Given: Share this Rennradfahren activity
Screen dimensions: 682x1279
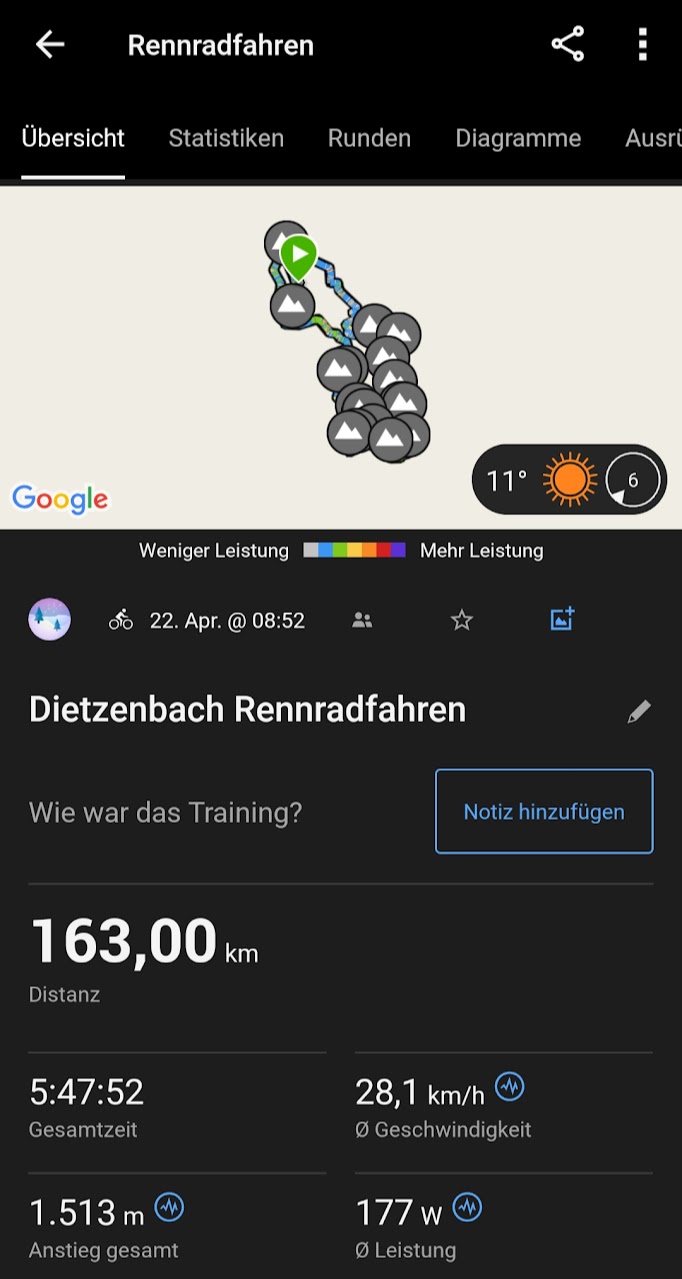Looking at the screenshot, I should click(x=568, y=44).
